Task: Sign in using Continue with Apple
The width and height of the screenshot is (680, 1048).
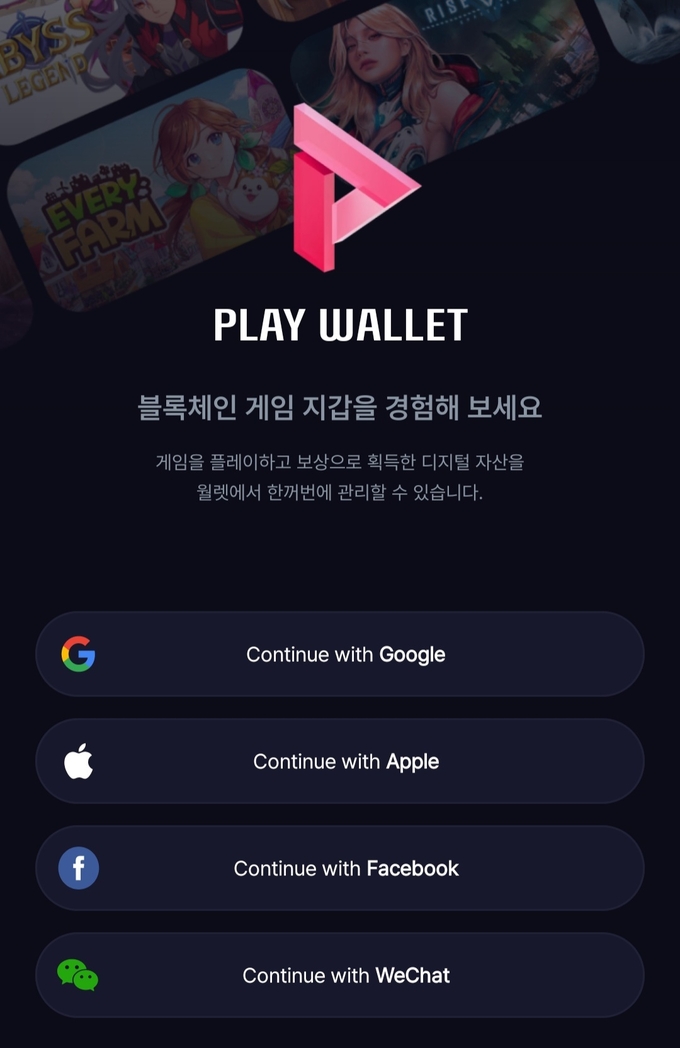Action: click(340, 761)
